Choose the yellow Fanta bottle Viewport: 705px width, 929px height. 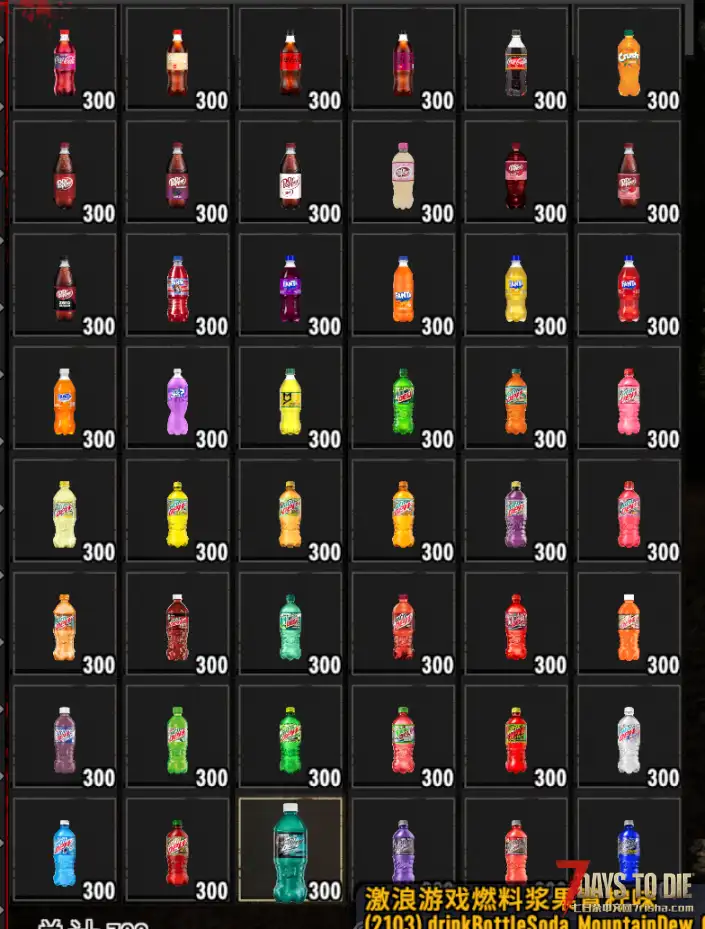click(516, 288)
